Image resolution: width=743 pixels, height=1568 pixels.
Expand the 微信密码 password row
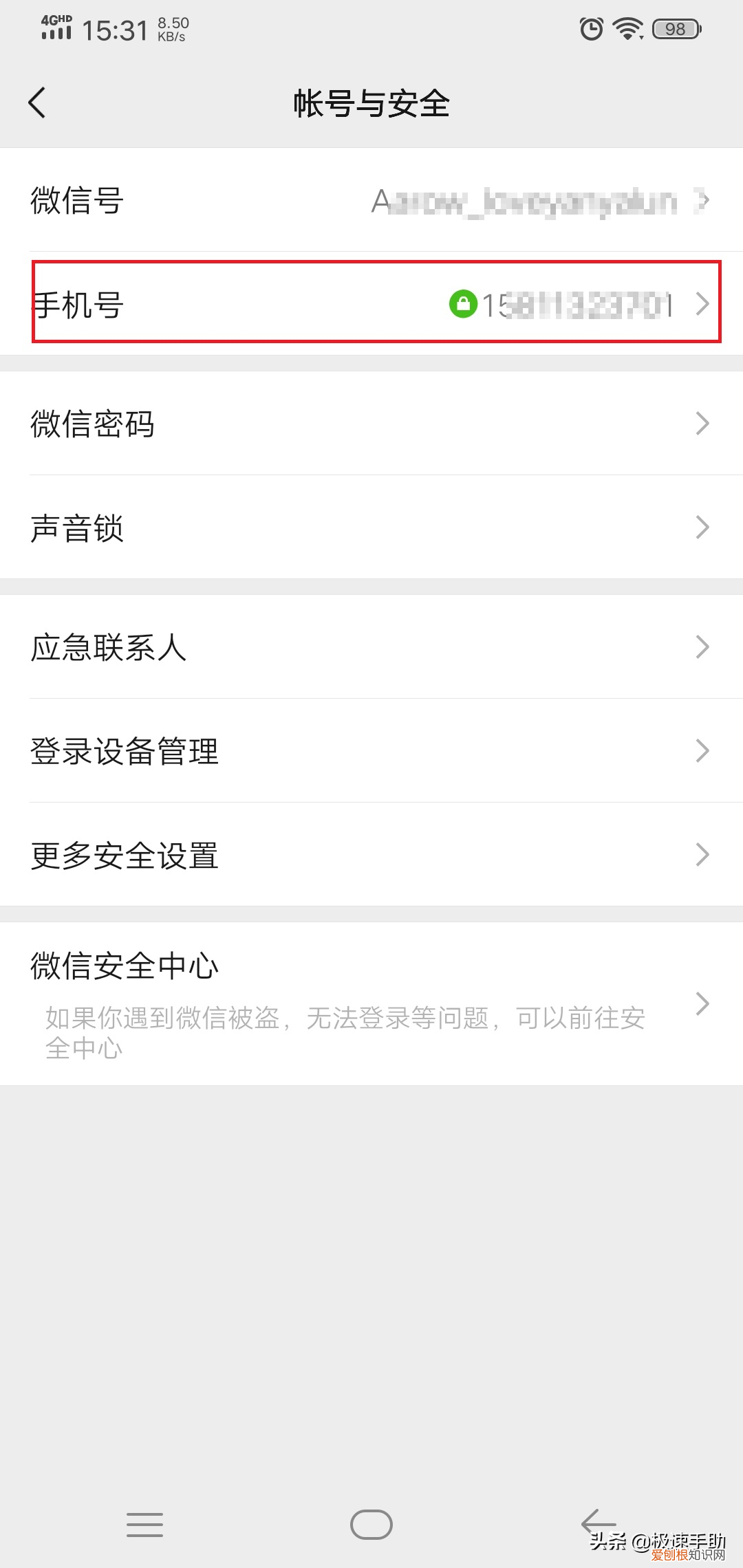click(371, 425)
